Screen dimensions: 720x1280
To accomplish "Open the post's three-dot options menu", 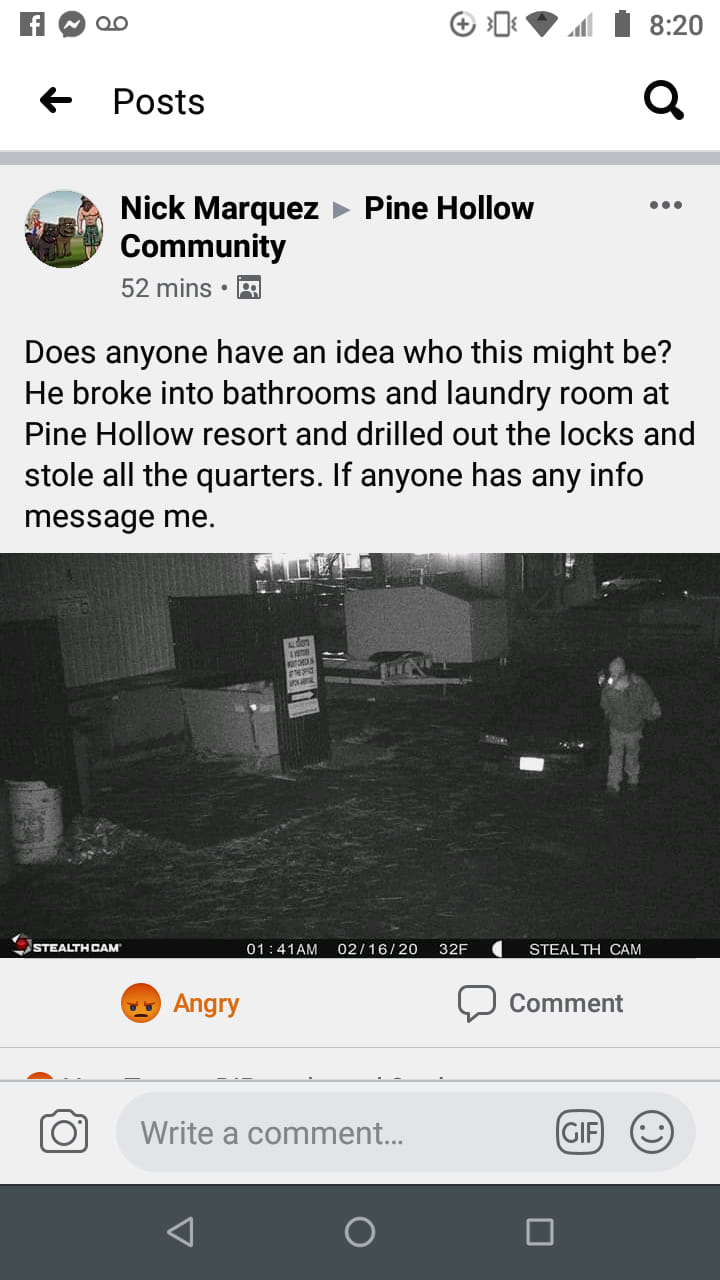I will click(665, 205).
